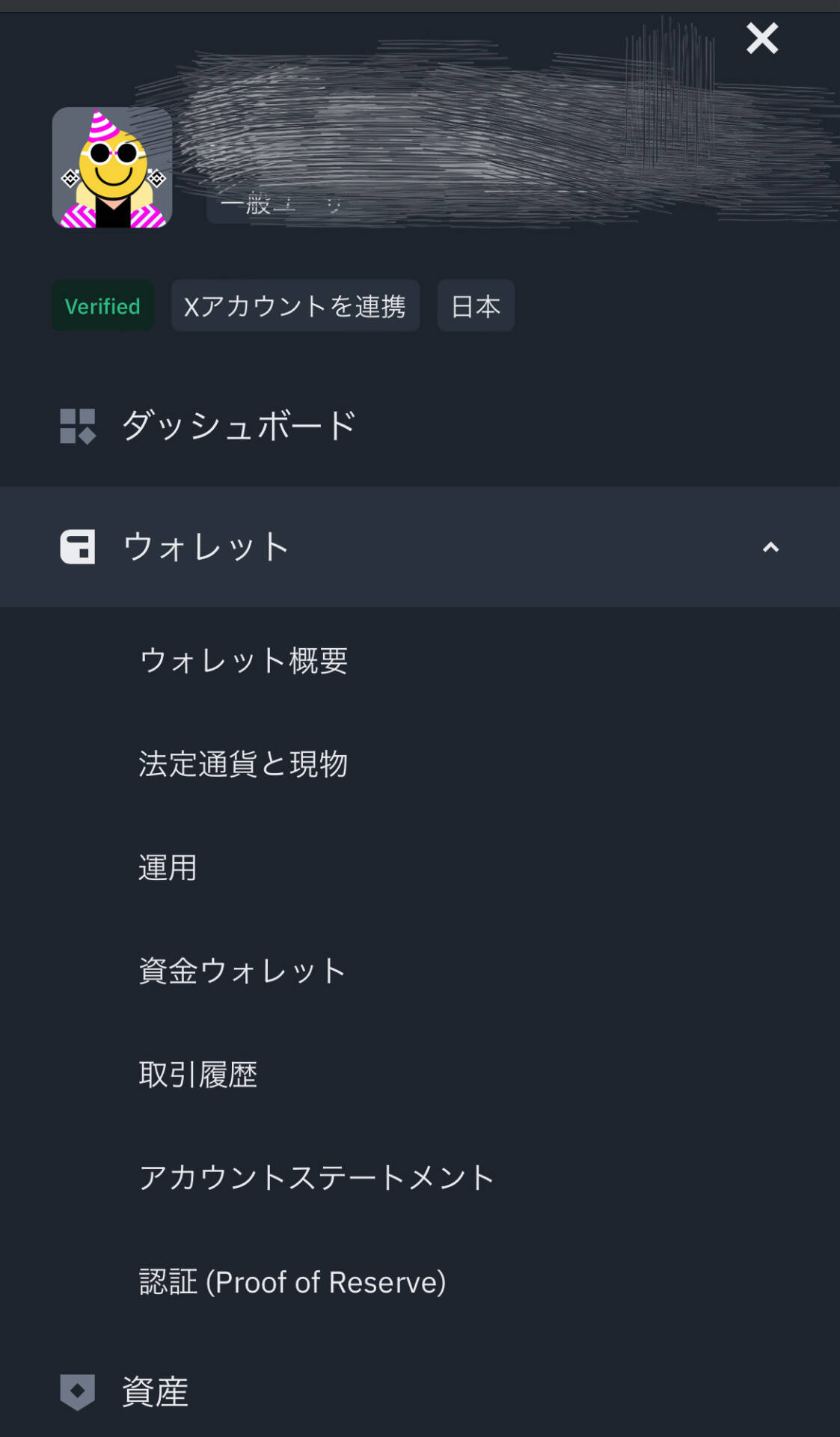This screenshot has width=840, height=1437.
Task: Close the side menu with the X
Action: [761, 38]
